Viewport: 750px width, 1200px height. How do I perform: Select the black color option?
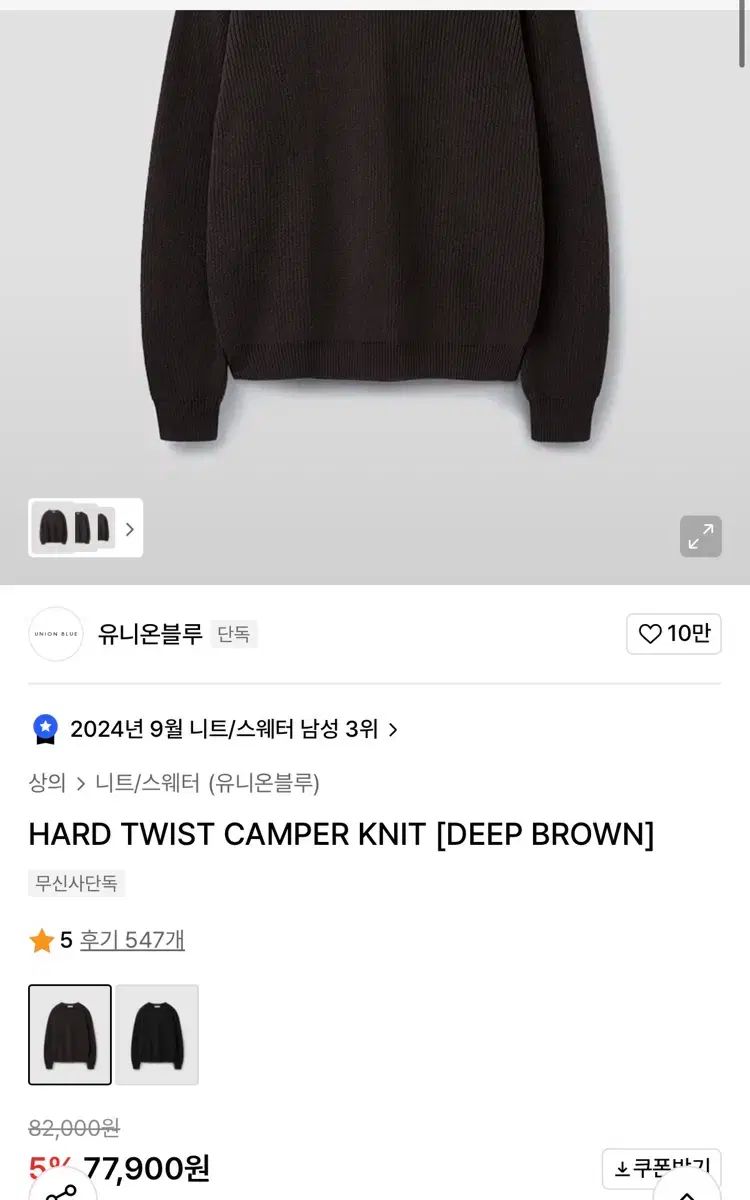157,1035
